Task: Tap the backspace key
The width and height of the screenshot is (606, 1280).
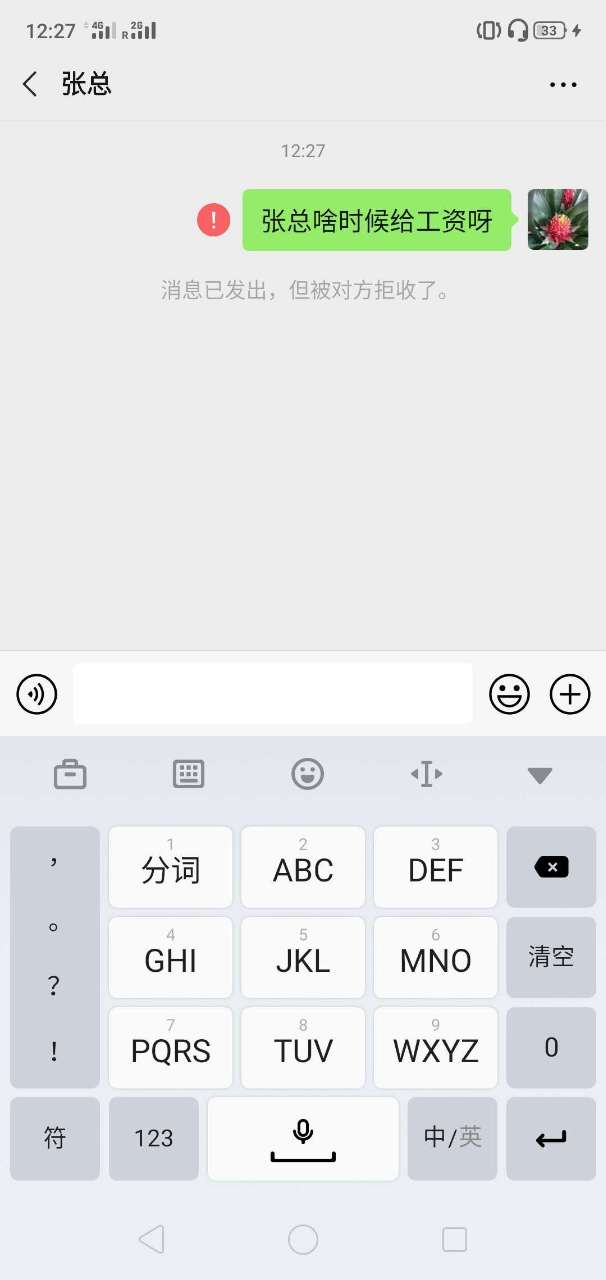Action: click(x=551, y=867)
